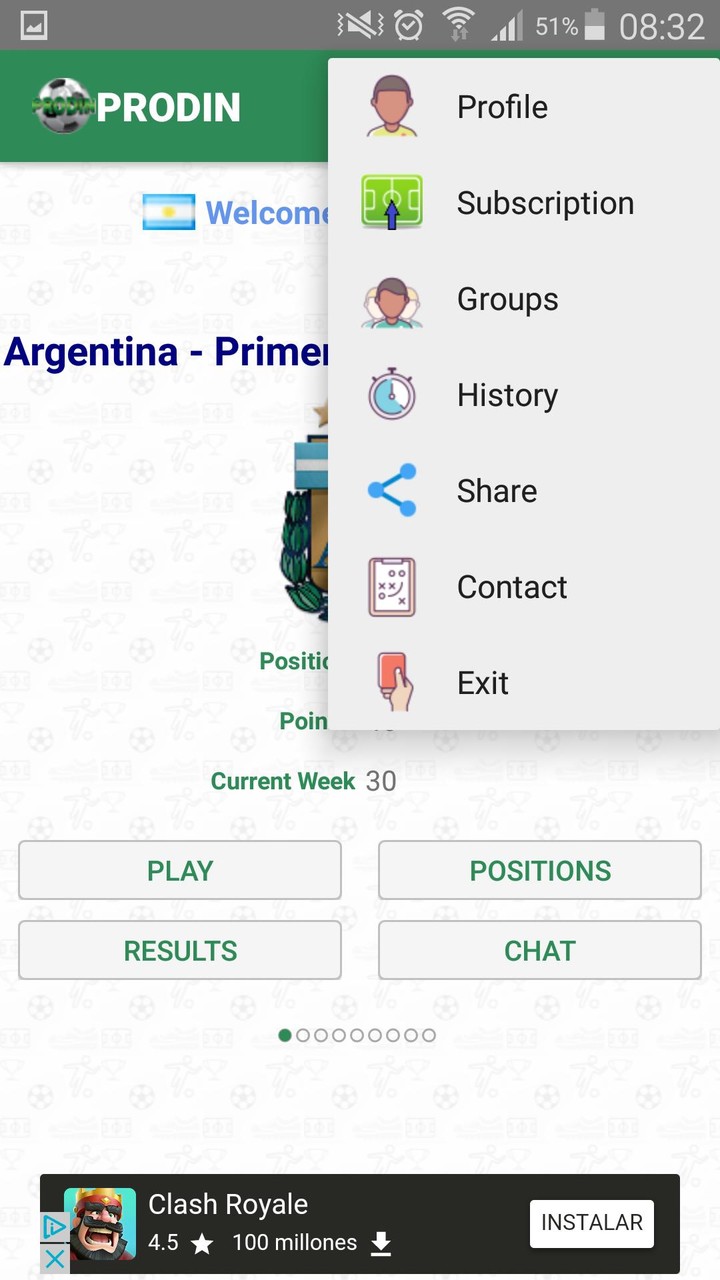This screenshot has height=1280, width=720.
Task: Dismiss the ad with the blue X
Action: point(55,1258)
